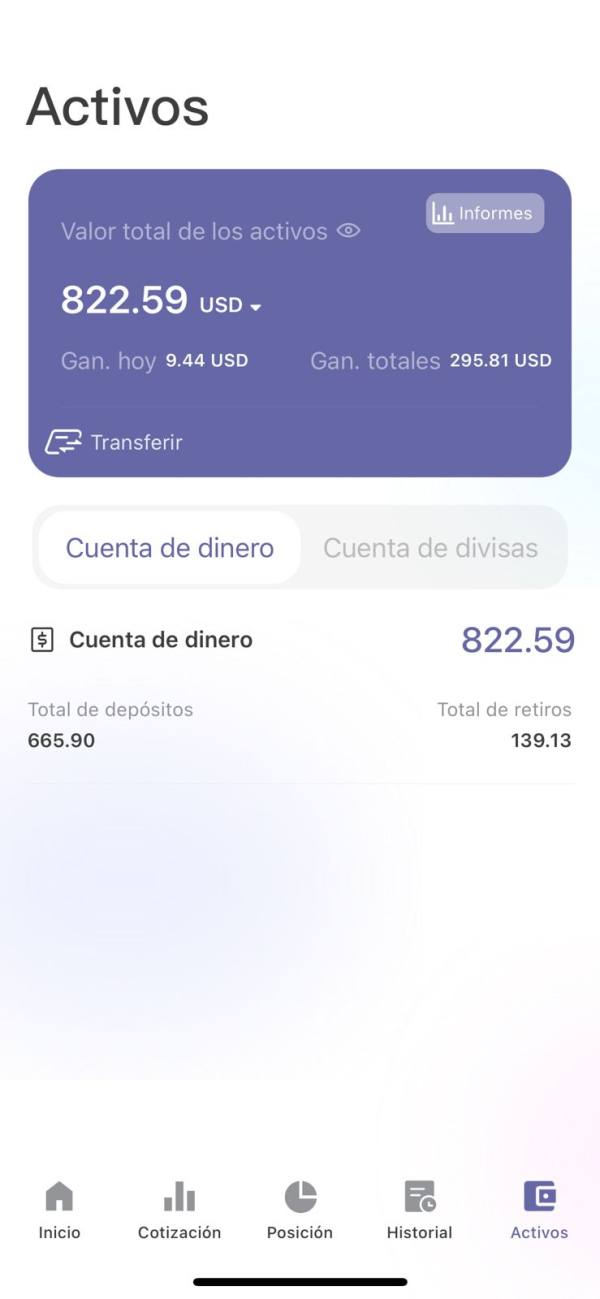Hide the total asset value with eye icon
The width and height of the screenshot is (600, 1299).
(x=348, y=231)
